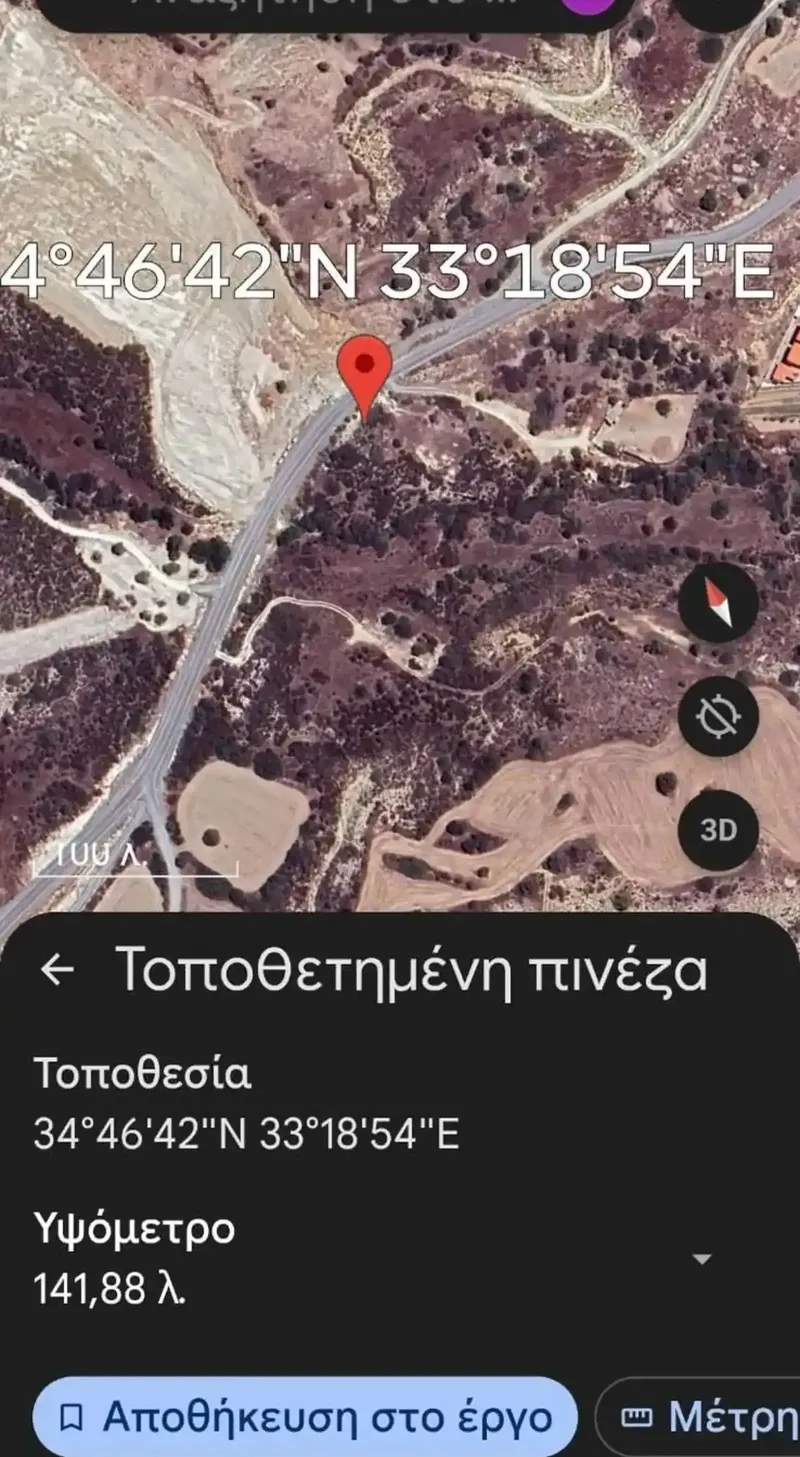Open the Μέτρηση measure tool

tap(698, 1417)
